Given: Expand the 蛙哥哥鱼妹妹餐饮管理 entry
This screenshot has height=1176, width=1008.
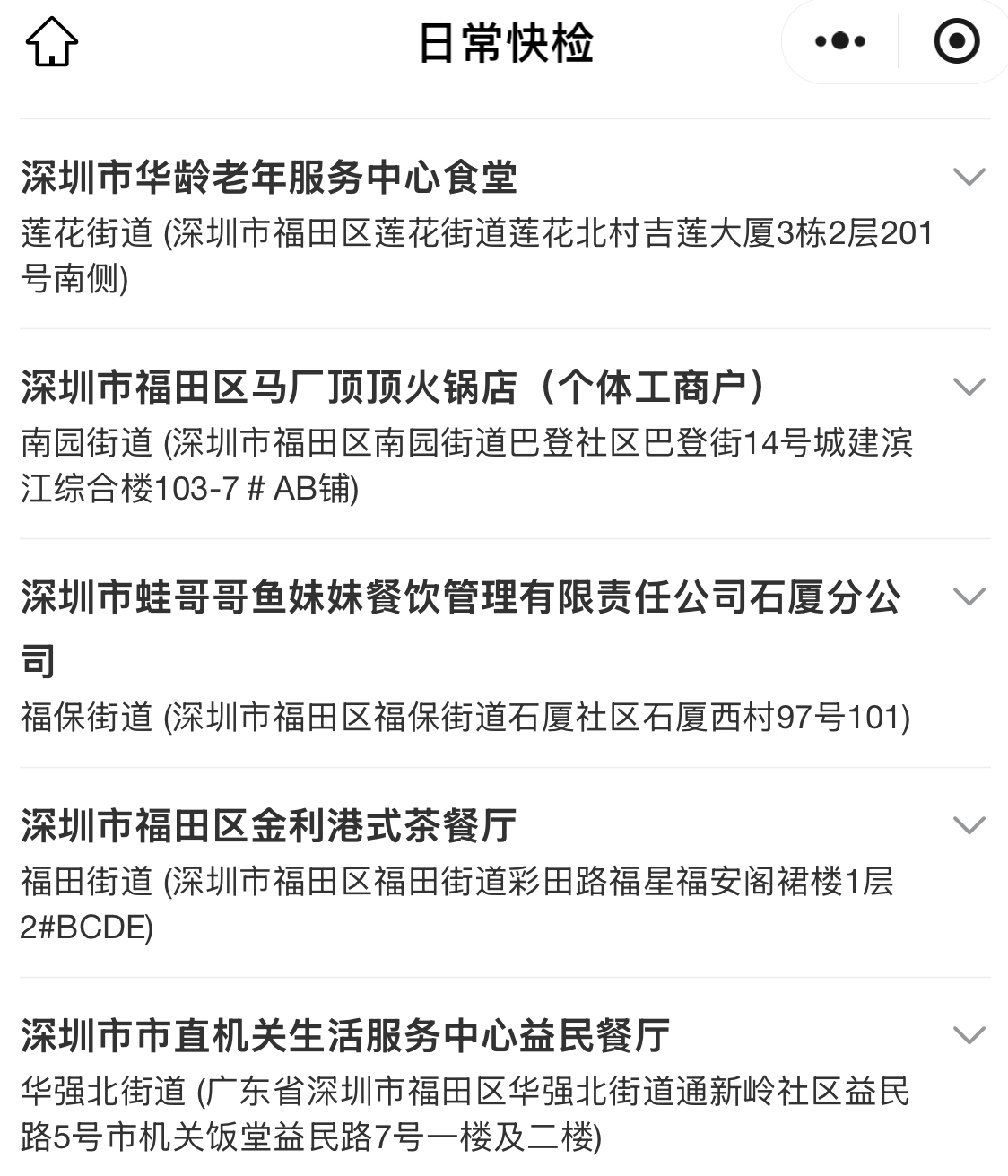Looking at the screenshot, I should pos(969,597).
